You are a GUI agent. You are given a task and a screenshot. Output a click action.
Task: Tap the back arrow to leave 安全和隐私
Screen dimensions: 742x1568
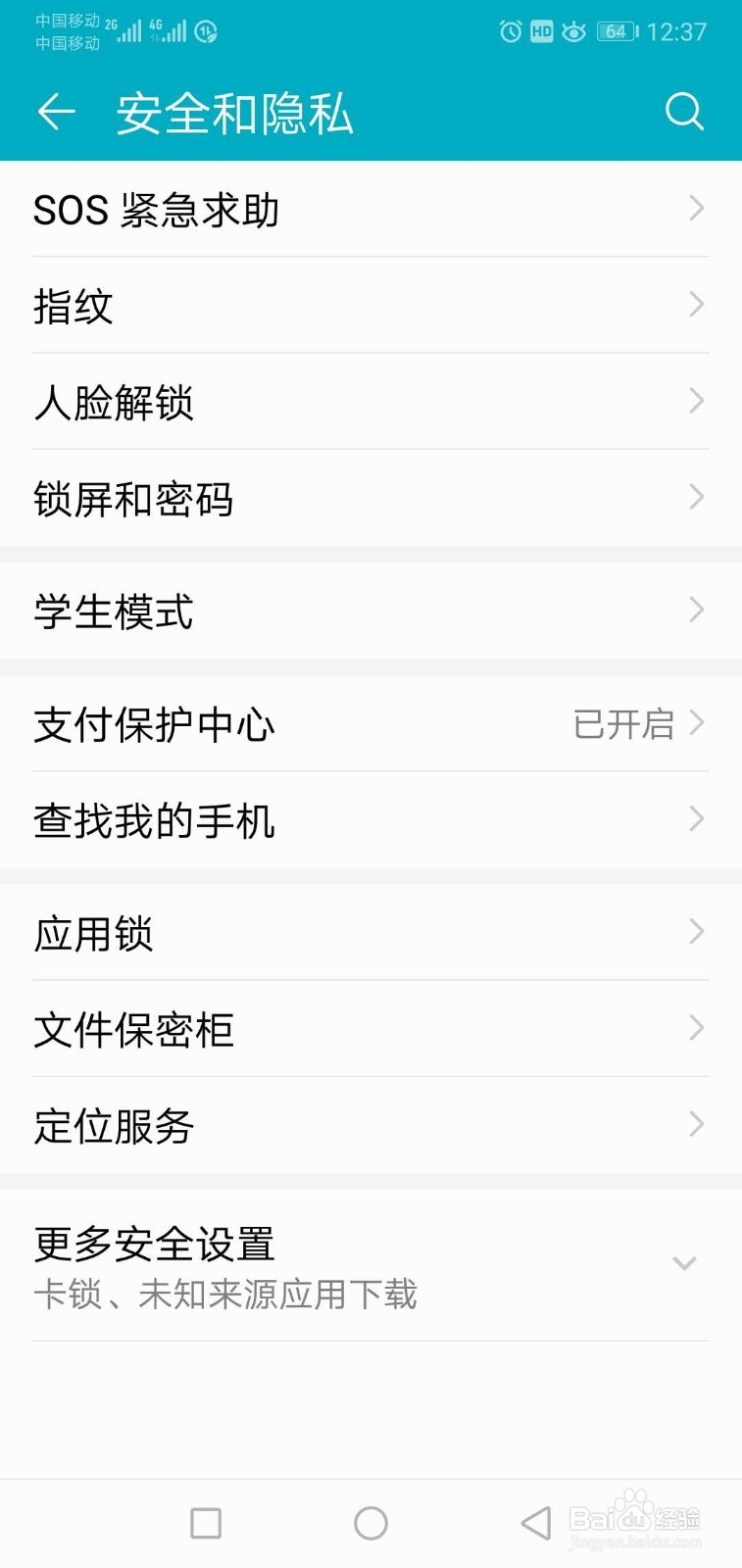click(x=56, y=111)
